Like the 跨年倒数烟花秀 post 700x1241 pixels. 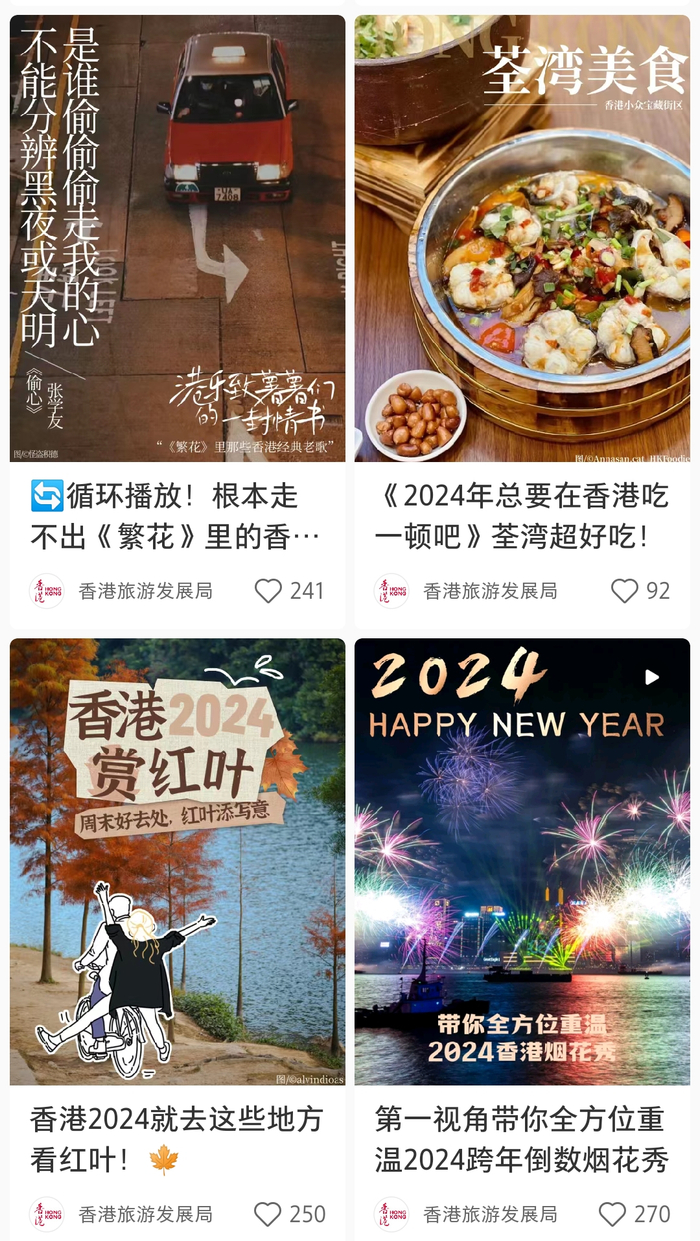[x=613, y=1214]
